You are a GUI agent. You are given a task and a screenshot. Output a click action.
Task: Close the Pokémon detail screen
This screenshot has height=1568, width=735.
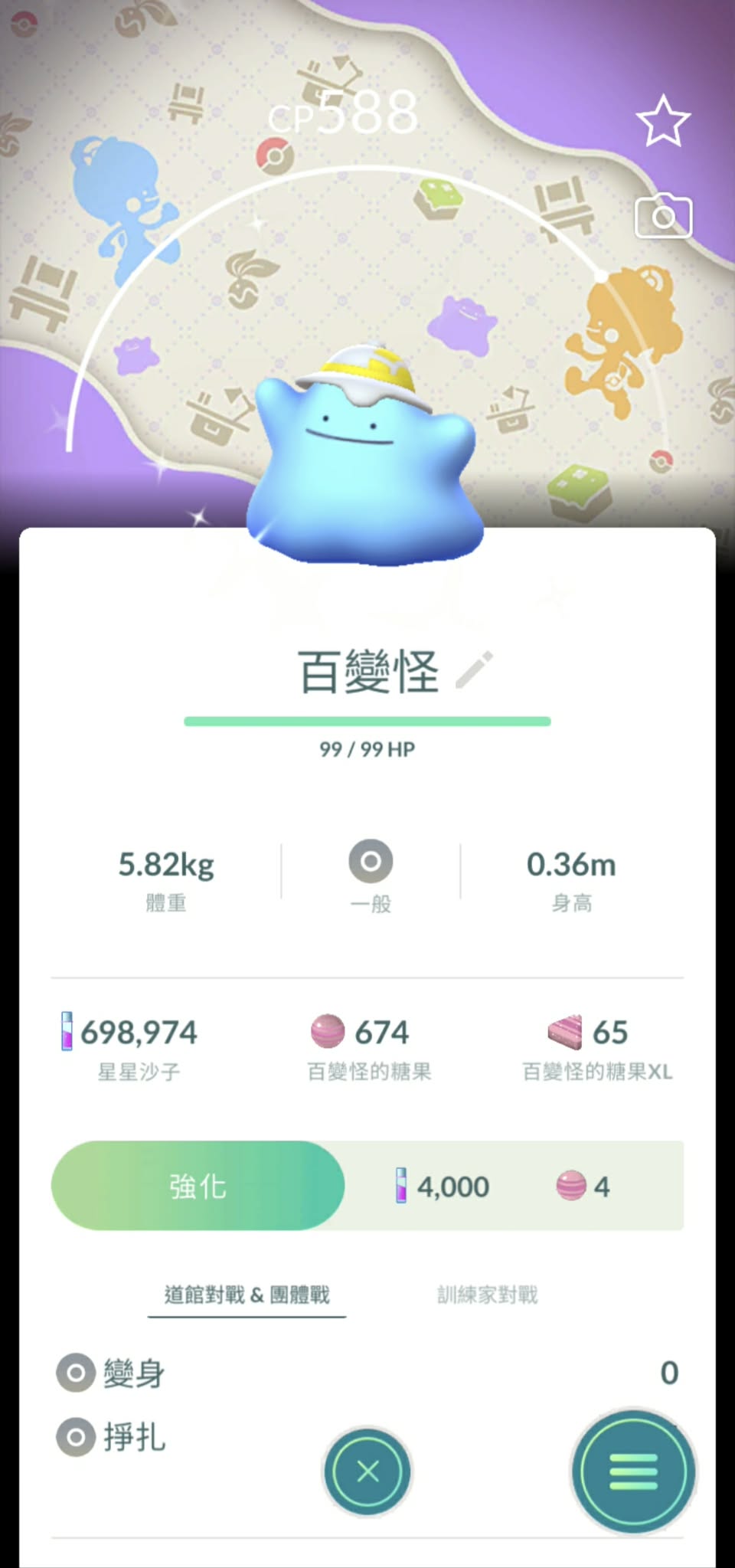click(367, 1471)
